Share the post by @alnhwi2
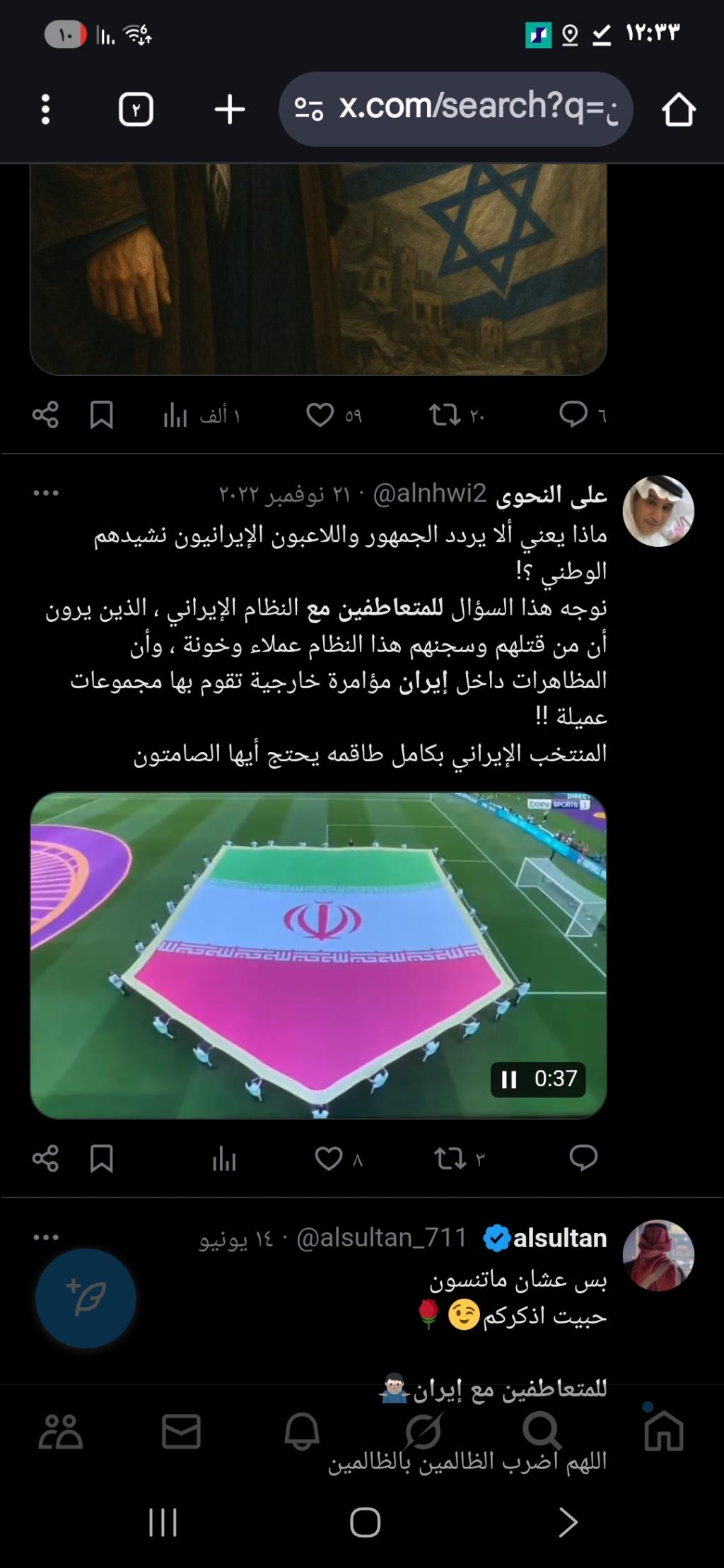Image resolution: width=724 pixels, height=1568 pixels. [x=45, y=1160]
